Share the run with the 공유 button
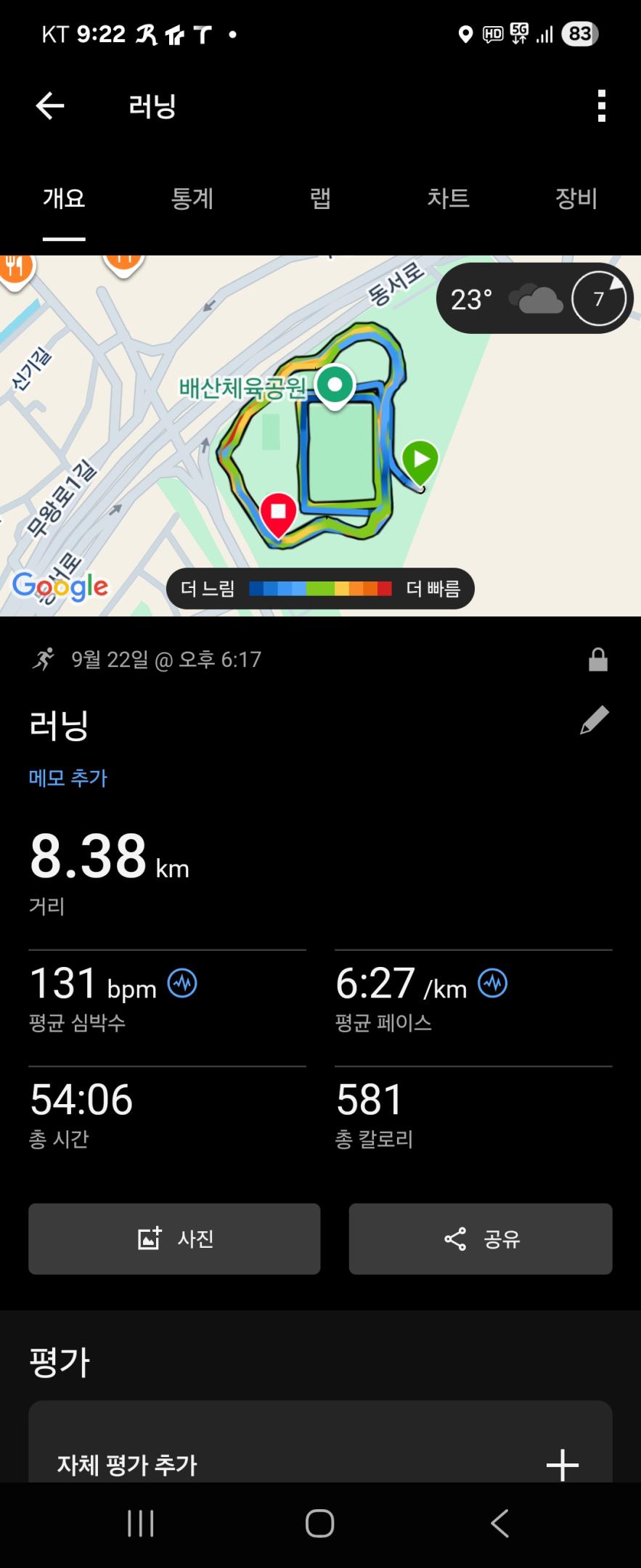The width and height of the screenshot is (641, 1568). tap(481, 1238)
